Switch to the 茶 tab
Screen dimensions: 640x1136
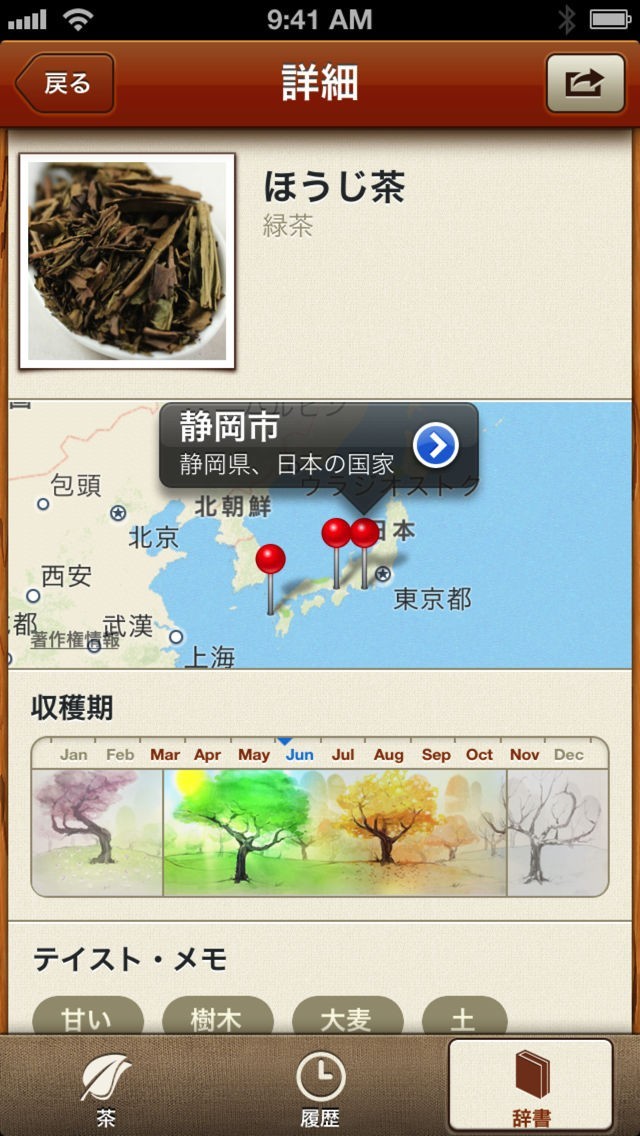click(x=106, y=1088)
